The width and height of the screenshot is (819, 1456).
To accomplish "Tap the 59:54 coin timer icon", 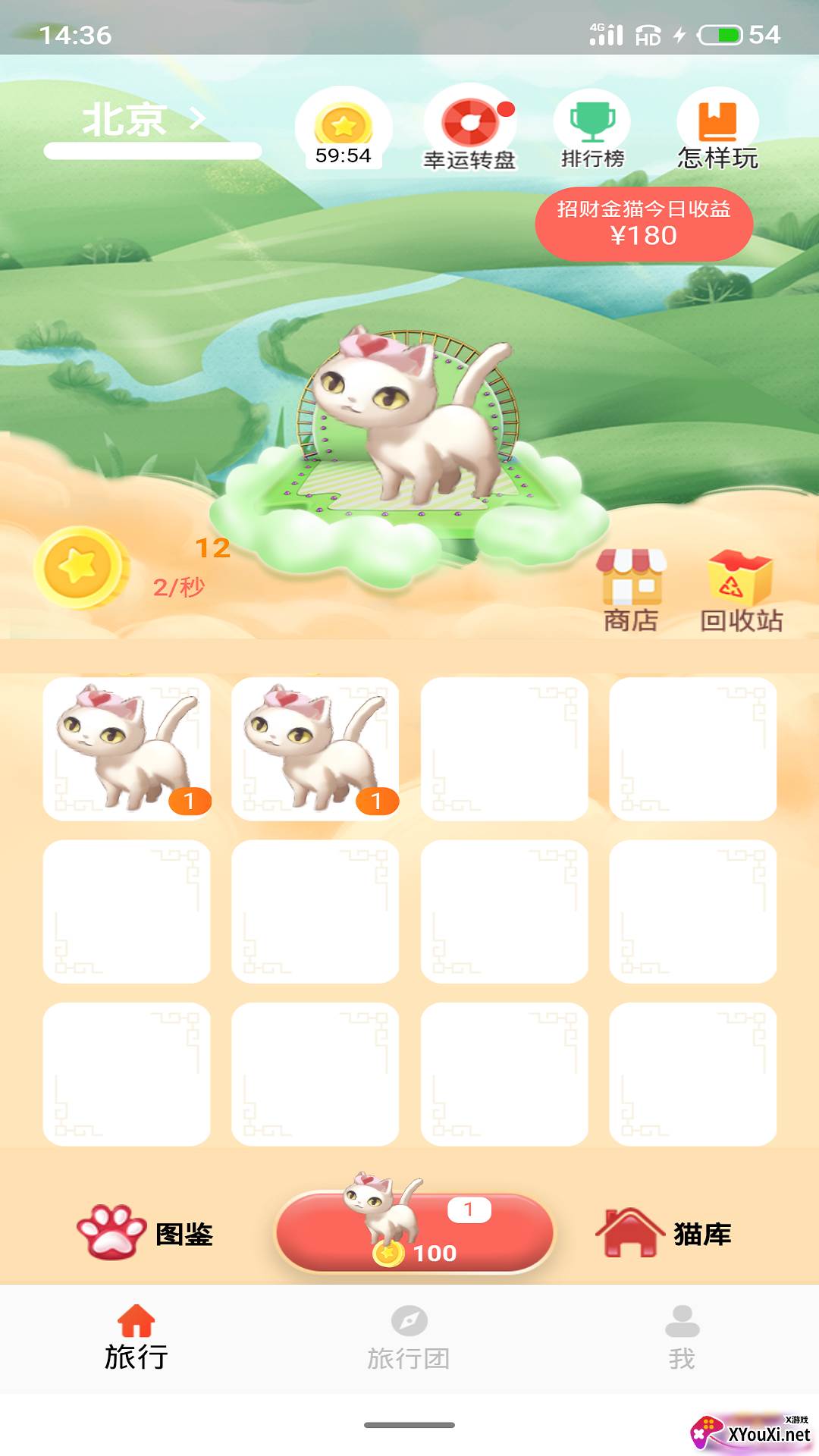I will (344, 129).
